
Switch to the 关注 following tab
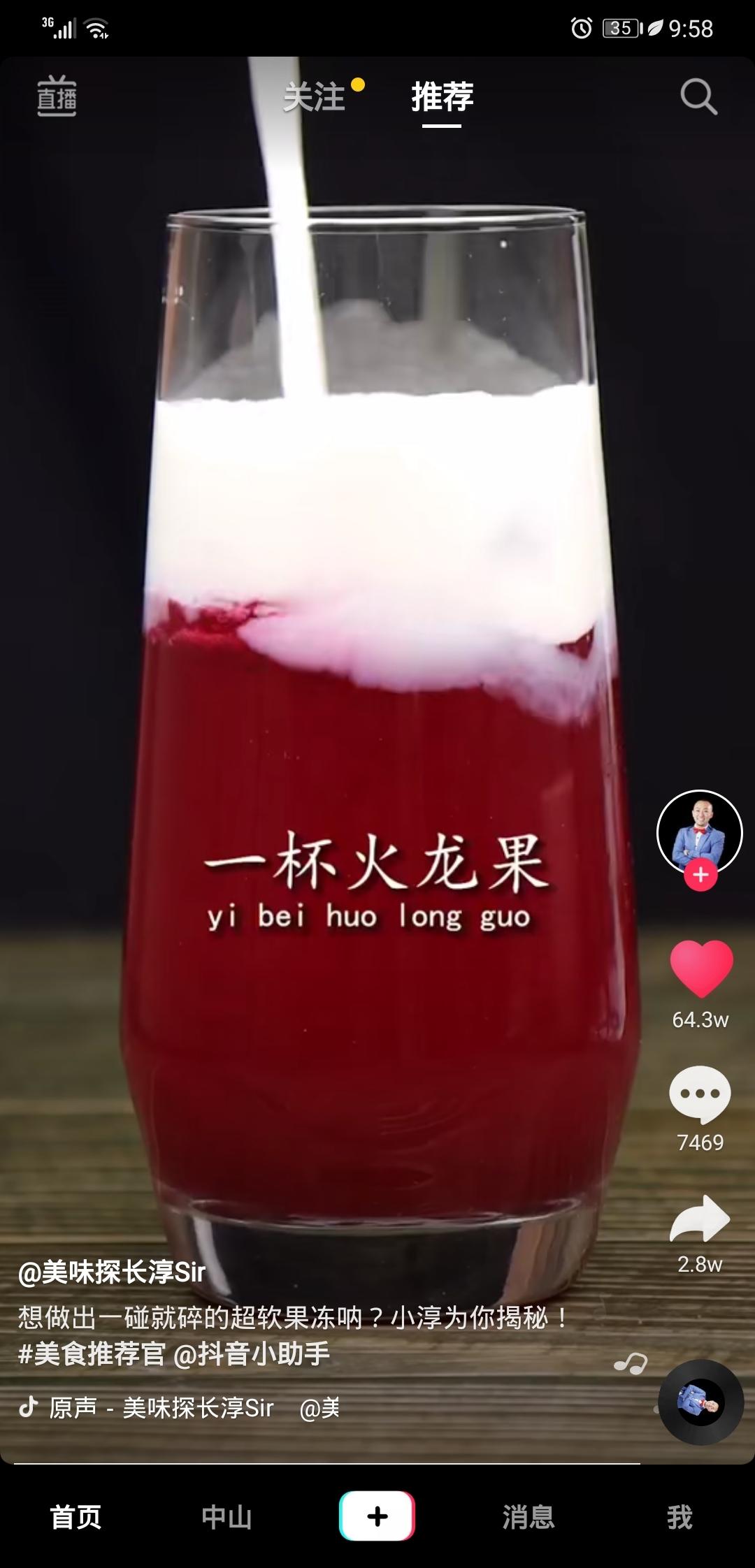(x=315, y=96)
